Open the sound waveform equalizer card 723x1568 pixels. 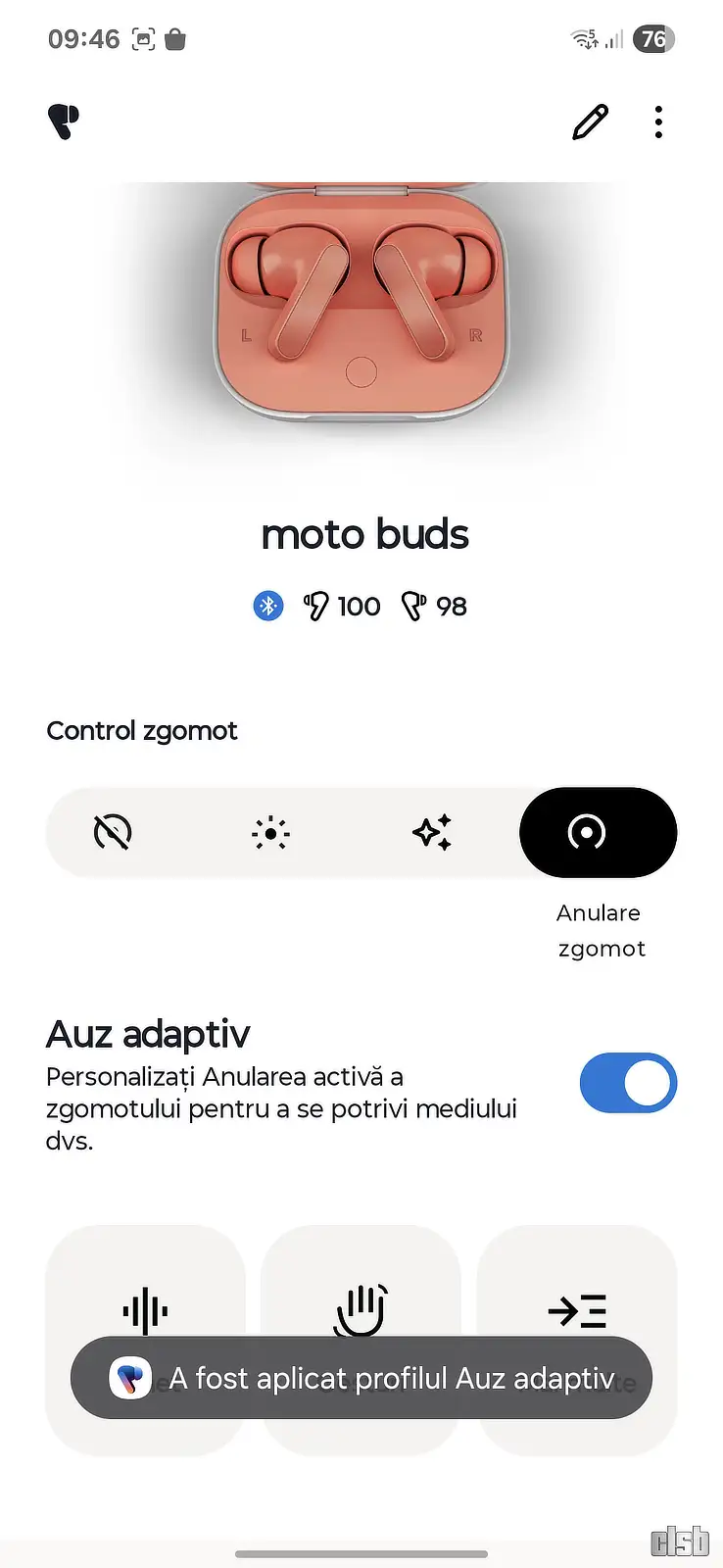[145, 1339]
